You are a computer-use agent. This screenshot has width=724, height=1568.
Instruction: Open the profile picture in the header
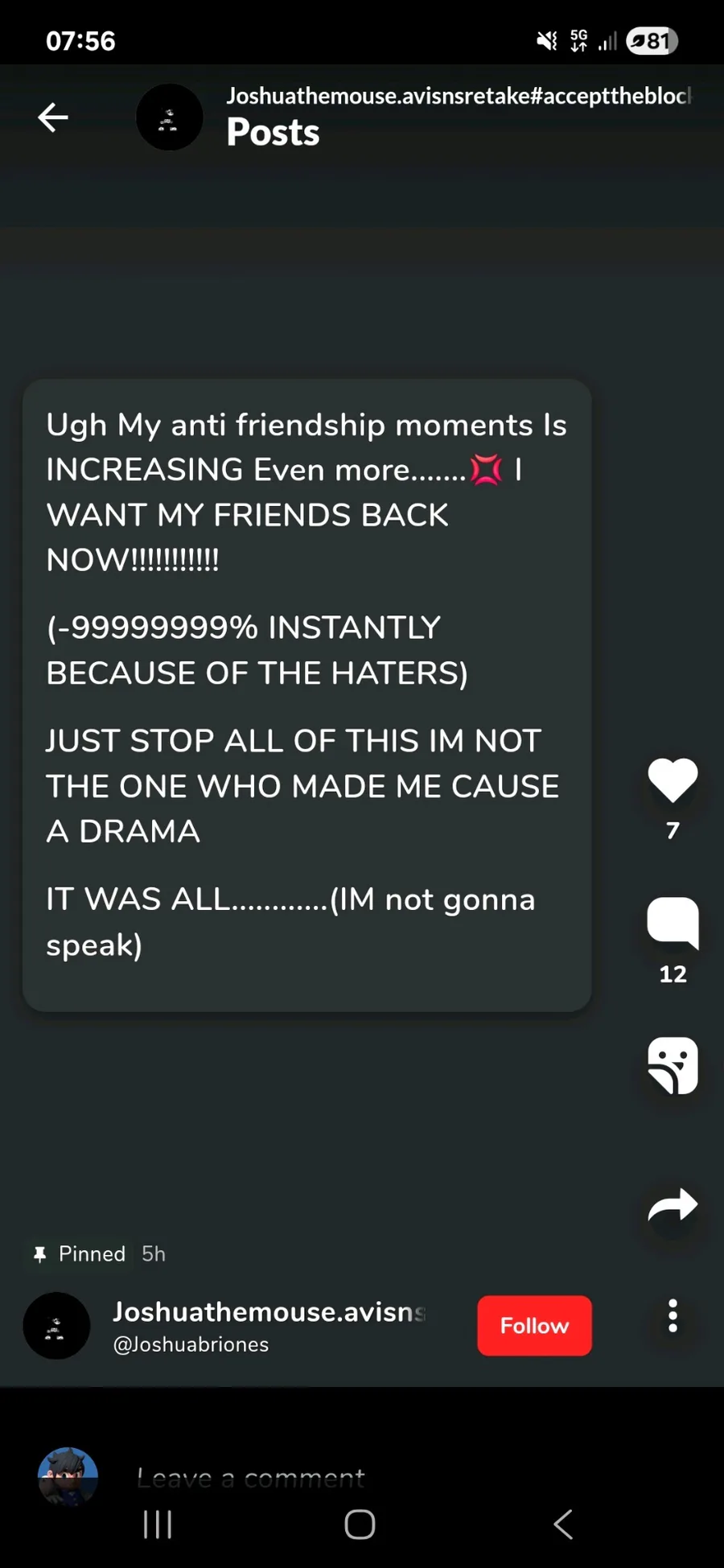(x=169, y=117)
